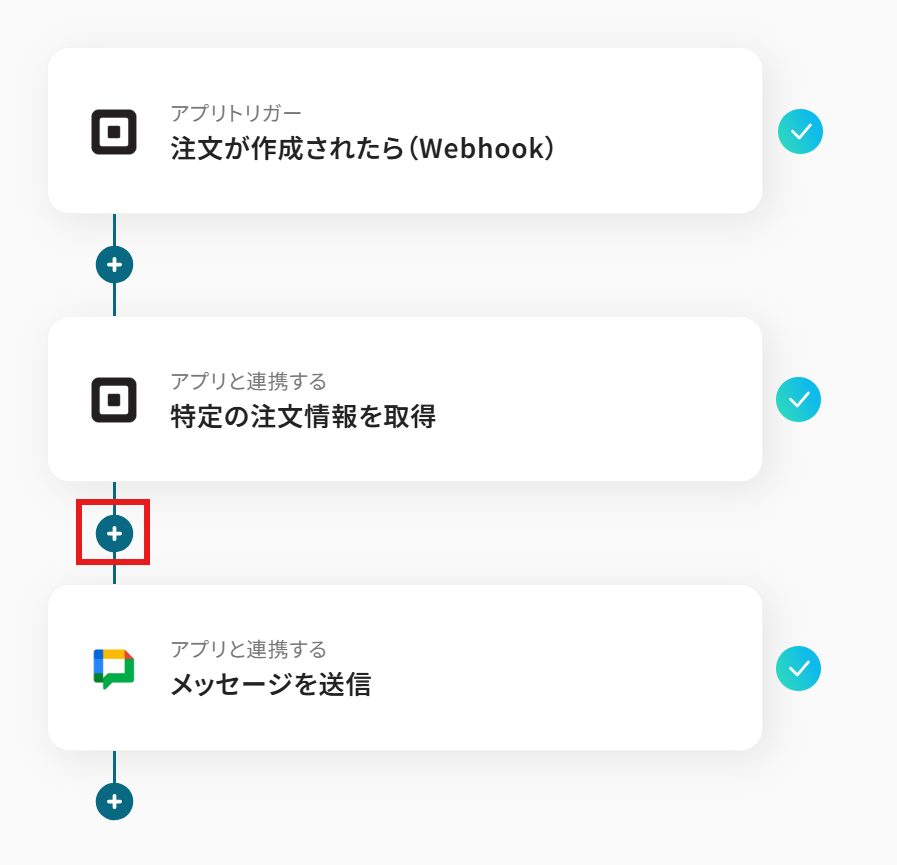
Task: Add a step below 特定の注文情報を取得
Action: [114, 533]
